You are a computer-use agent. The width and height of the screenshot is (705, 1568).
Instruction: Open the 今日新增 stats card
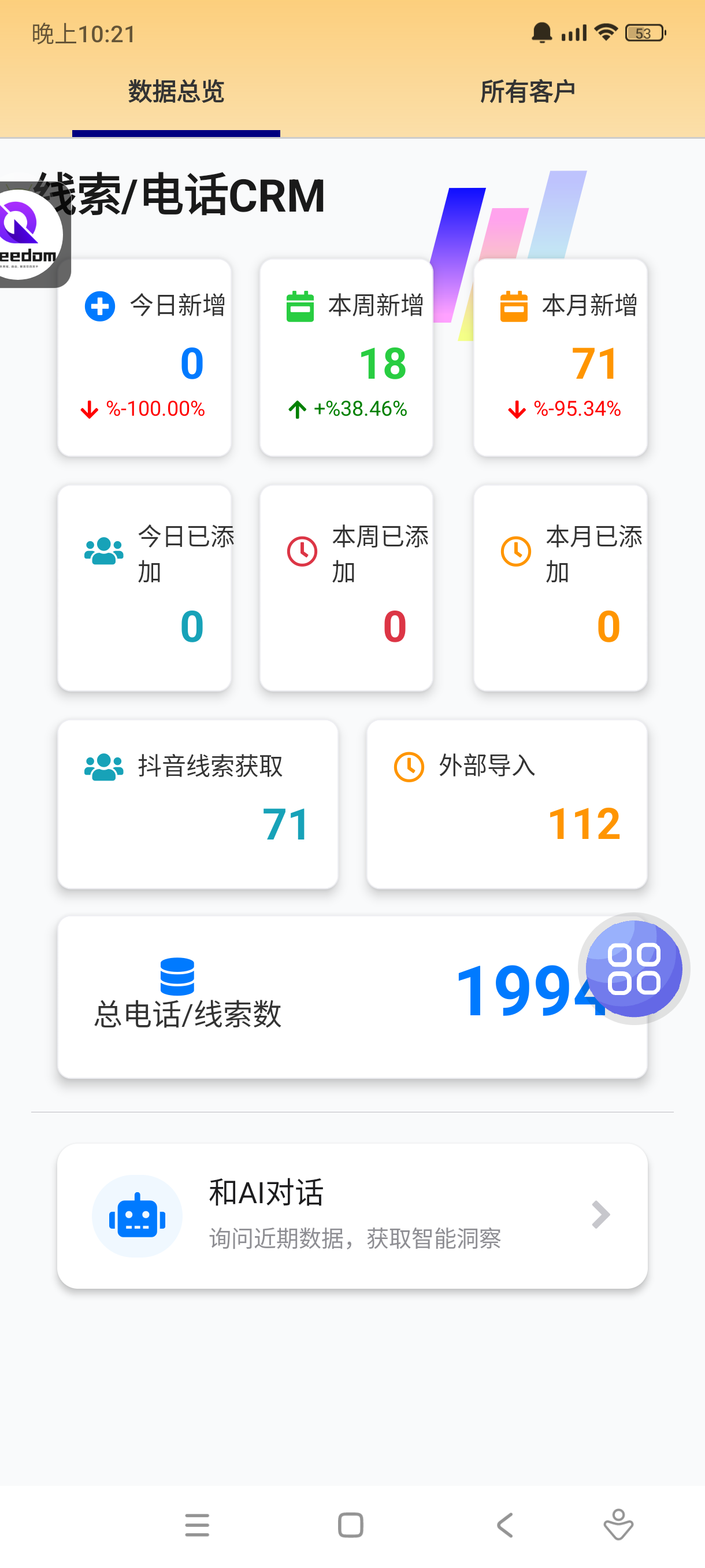pyautogui.click(x=144, y=358)
